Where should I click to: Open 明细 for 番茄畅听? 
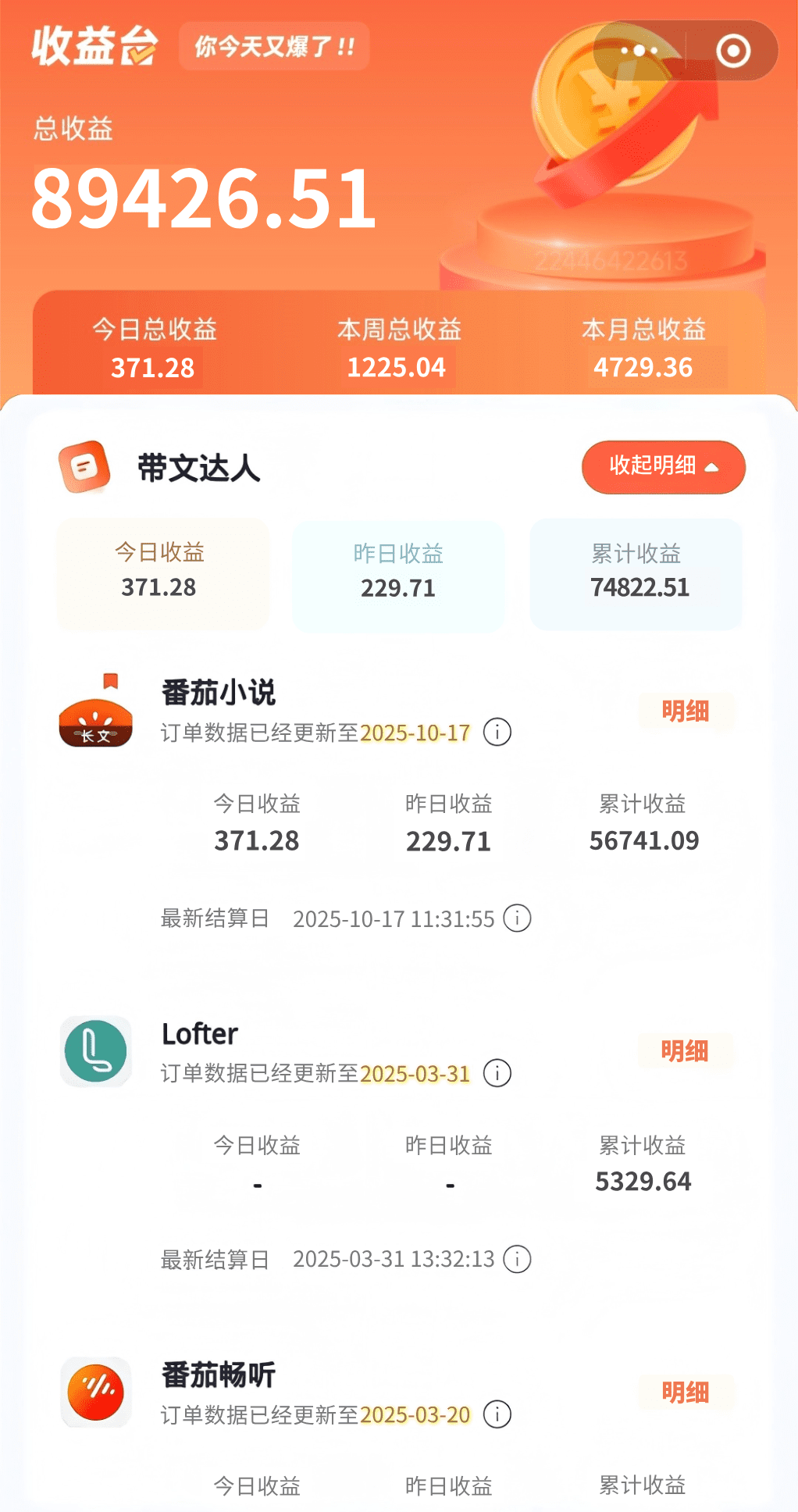[685, 1393]
